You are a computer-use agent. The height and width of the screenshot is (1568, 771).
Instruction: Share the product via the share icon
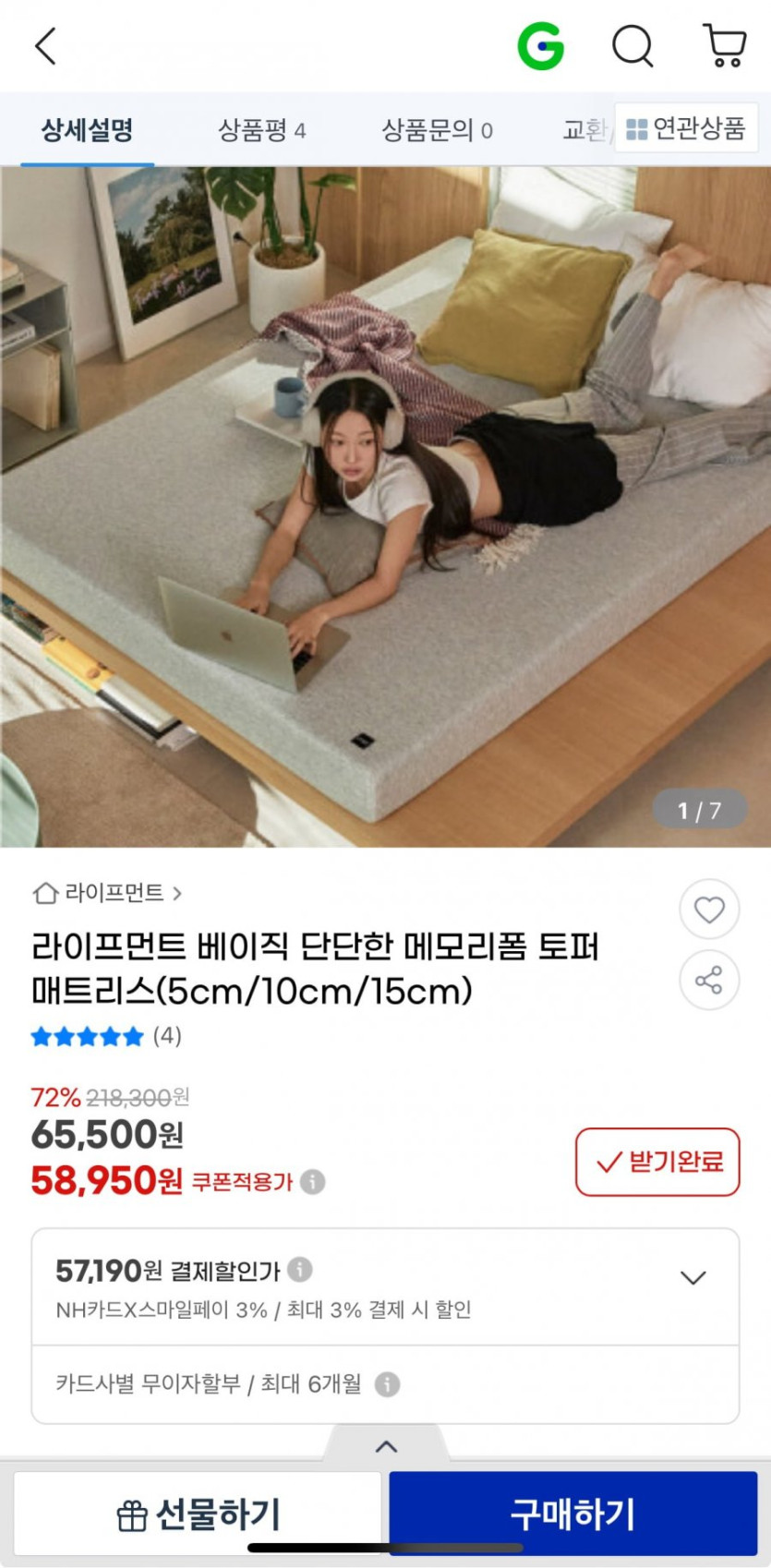click(x=708, y=981)
